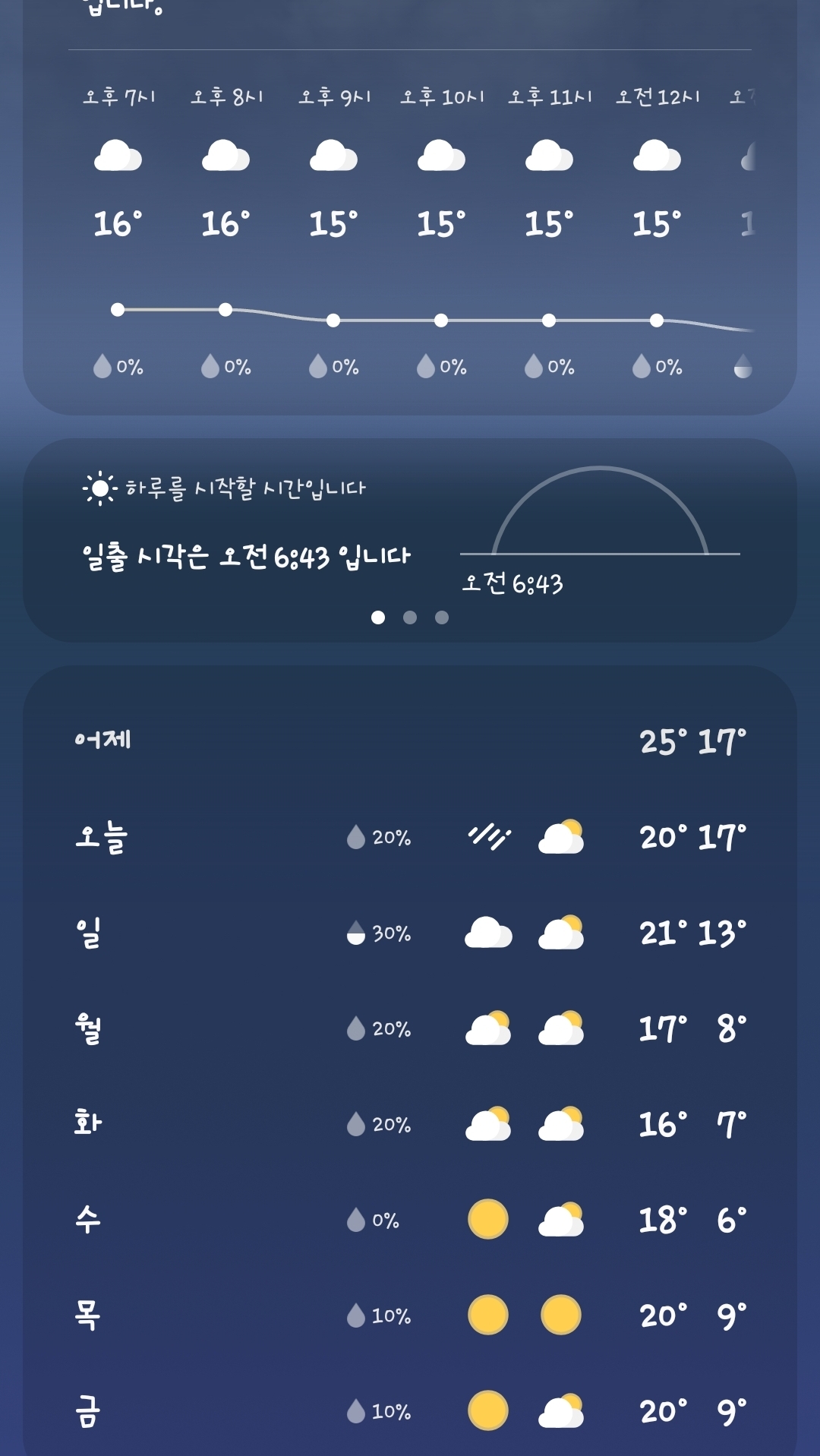This screenshot has width=820, height=1456.
Task: Select Wednesday (수) forecast row
Action: pyautogui.click(x=410, y=1220)
